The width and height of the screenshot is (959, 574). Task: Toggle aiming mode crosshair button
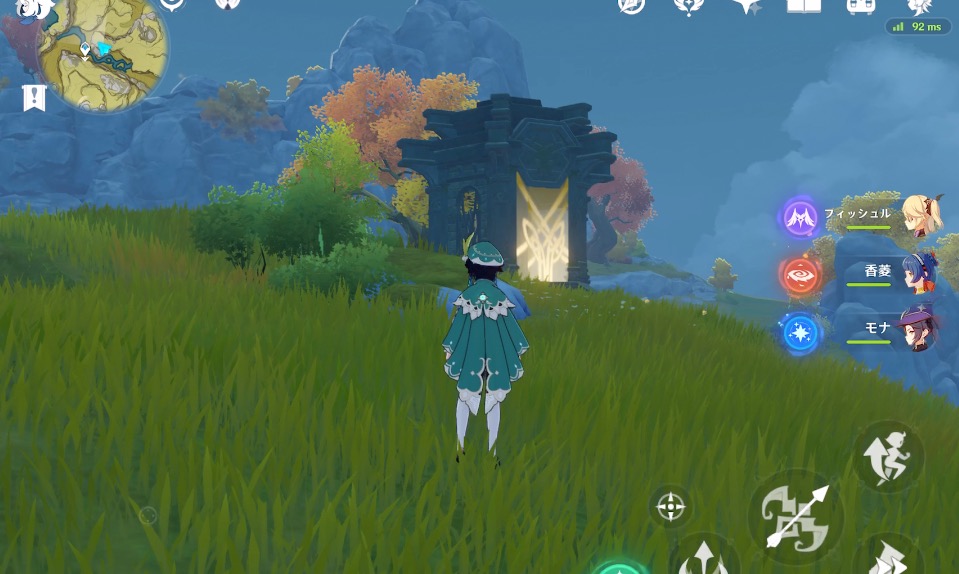tap(670, 507)
